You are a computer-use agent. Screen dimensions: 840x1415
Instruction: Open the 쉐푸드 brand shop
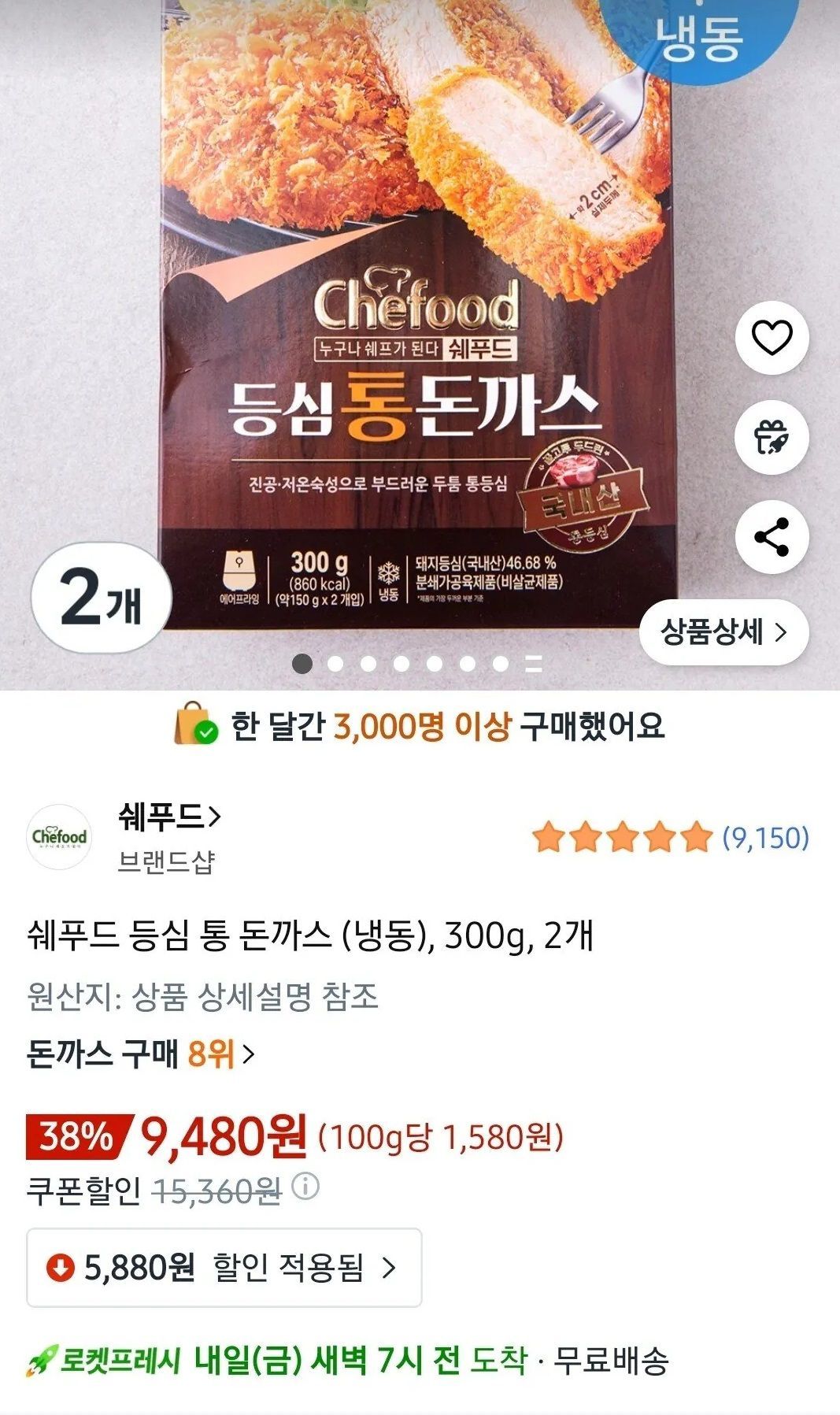point(168,817)
